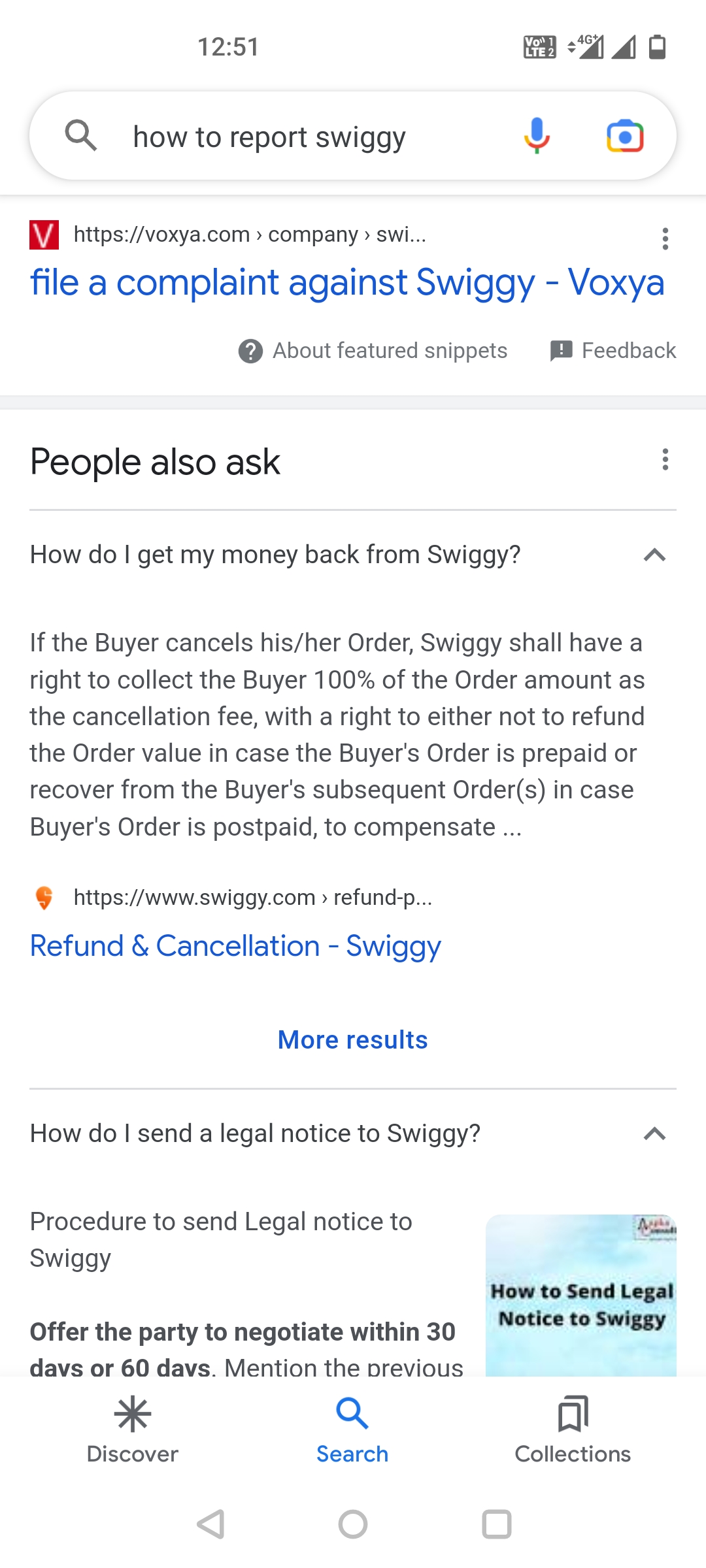The width and height of the screenshot is (706, 1568).
Task: Return to the home screen
Action: [x=353, y=1525]
